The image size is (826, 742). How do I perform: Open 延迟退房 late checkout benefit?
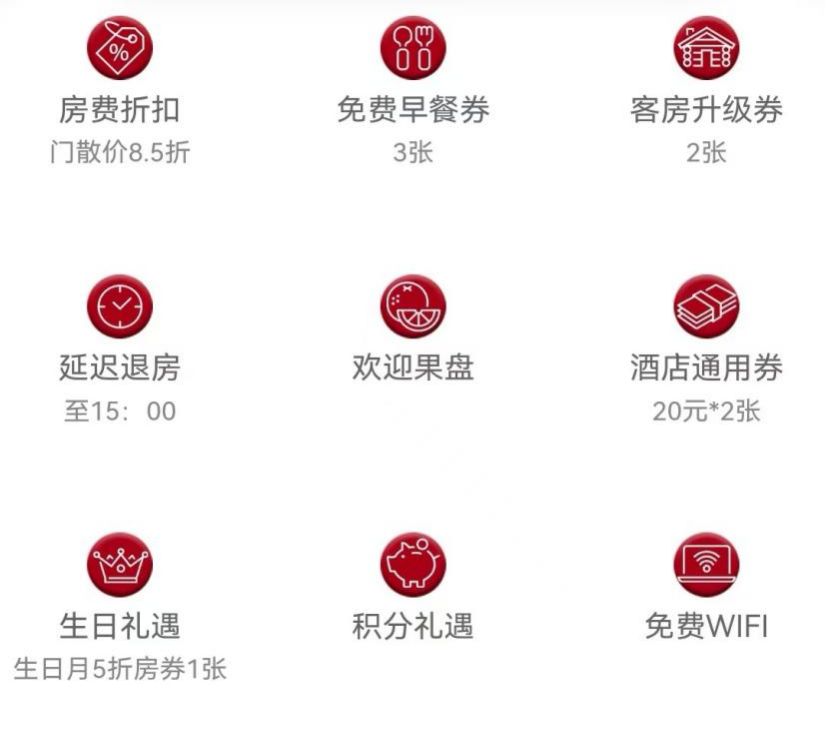pos(119,306)
